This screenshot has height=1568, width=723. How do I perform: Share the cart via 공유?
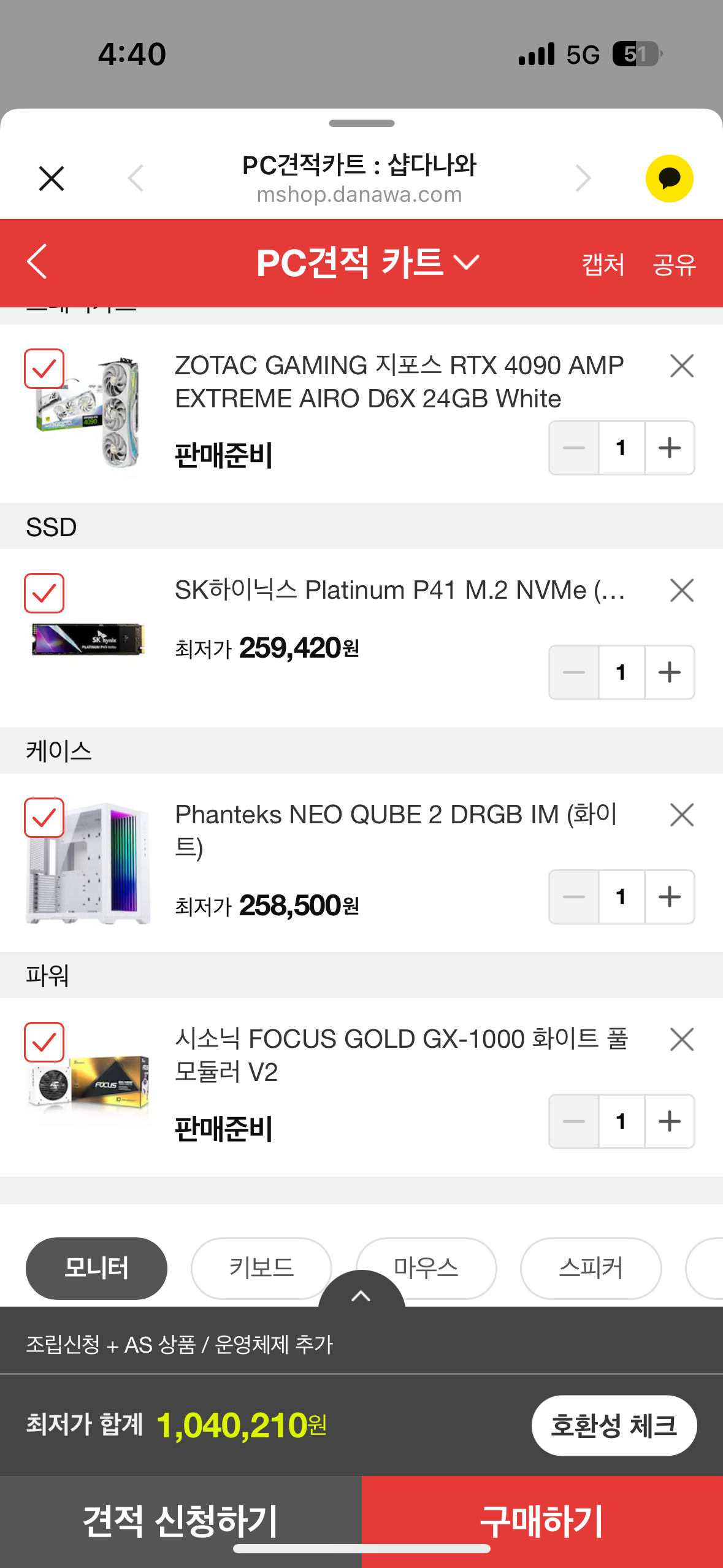674,264
